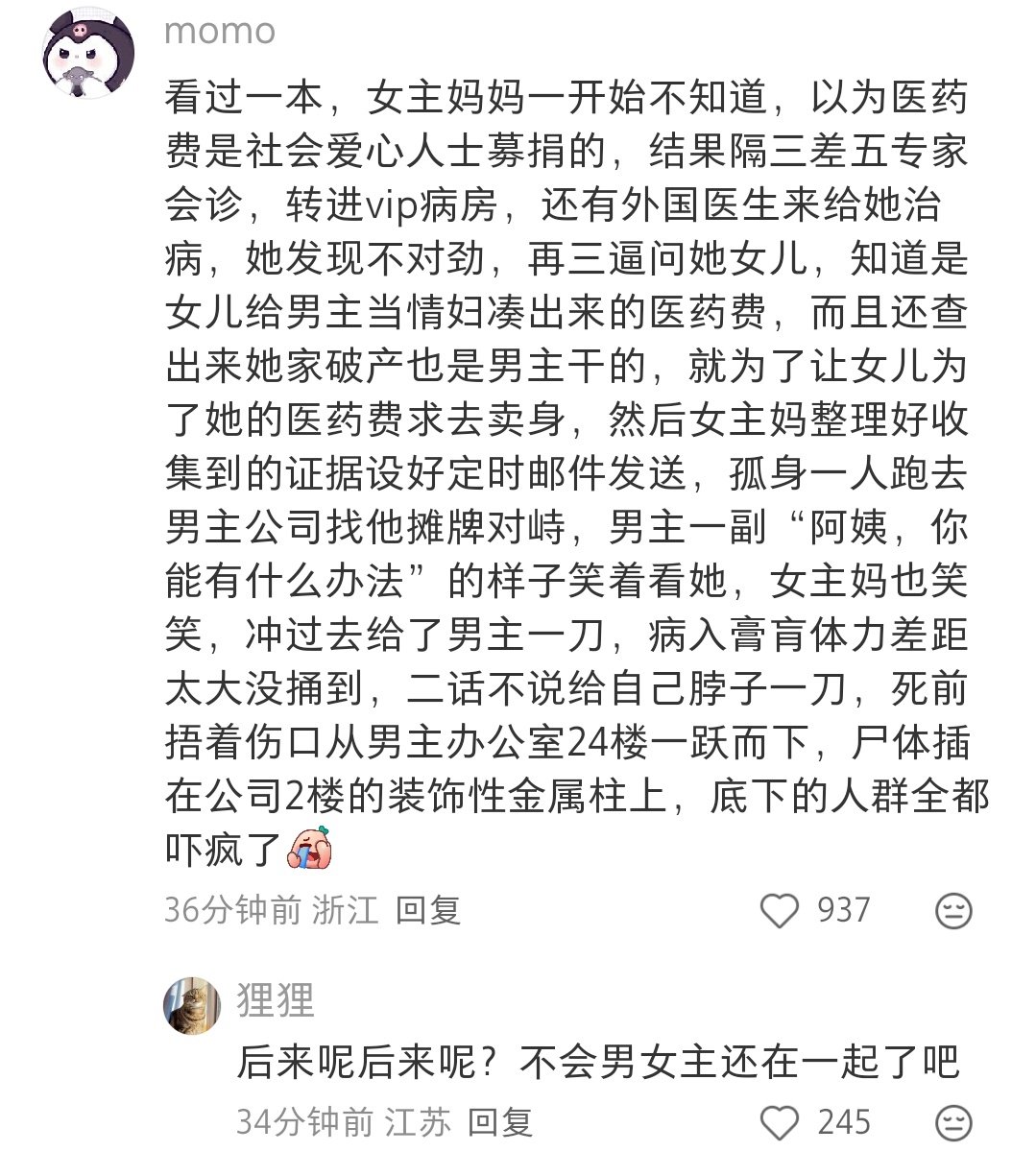The height and width of the screenshot is (1176, 1036).
Task: Tap the momo username
Action: (219, 30)
